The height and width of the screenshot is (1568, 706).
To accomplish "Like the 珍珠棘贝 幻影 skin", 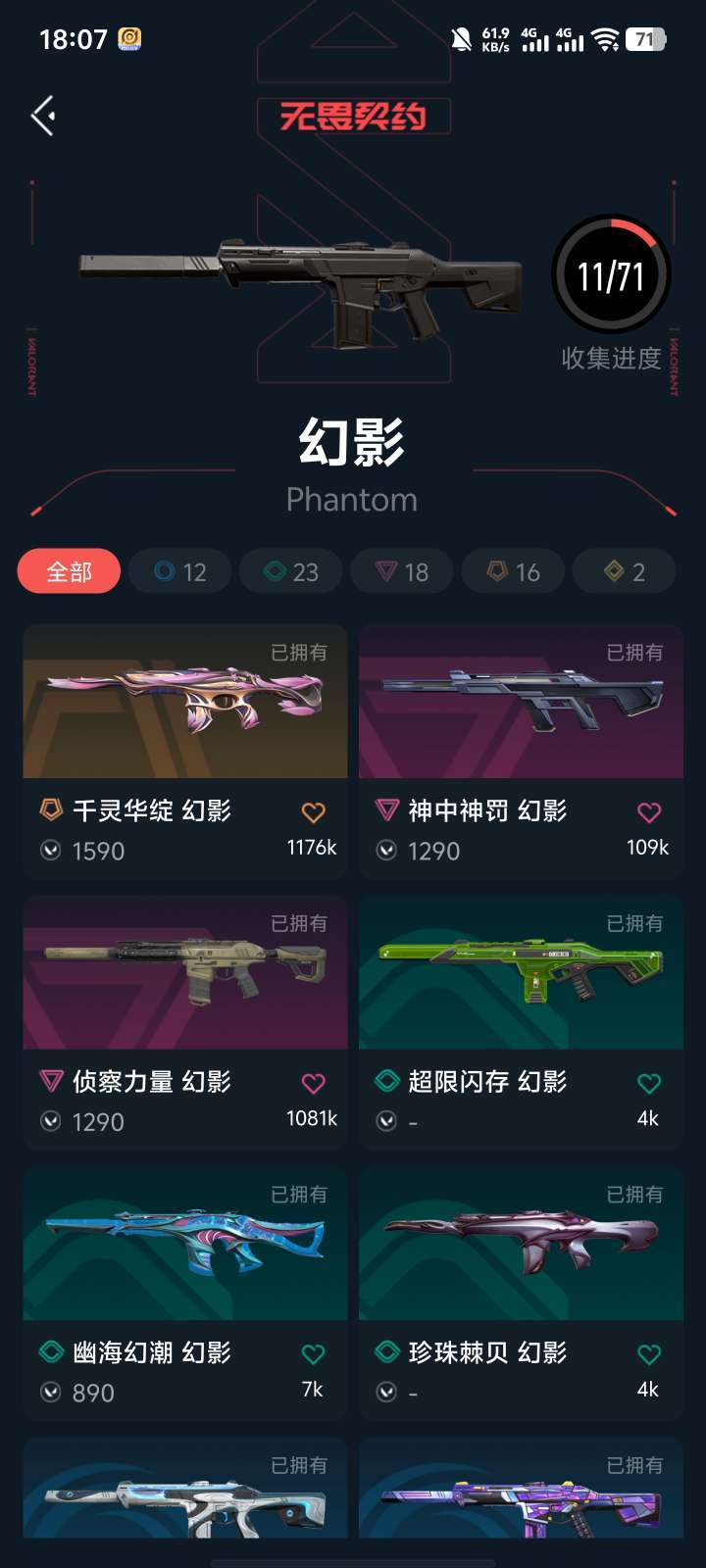I will click(649, 1354).
